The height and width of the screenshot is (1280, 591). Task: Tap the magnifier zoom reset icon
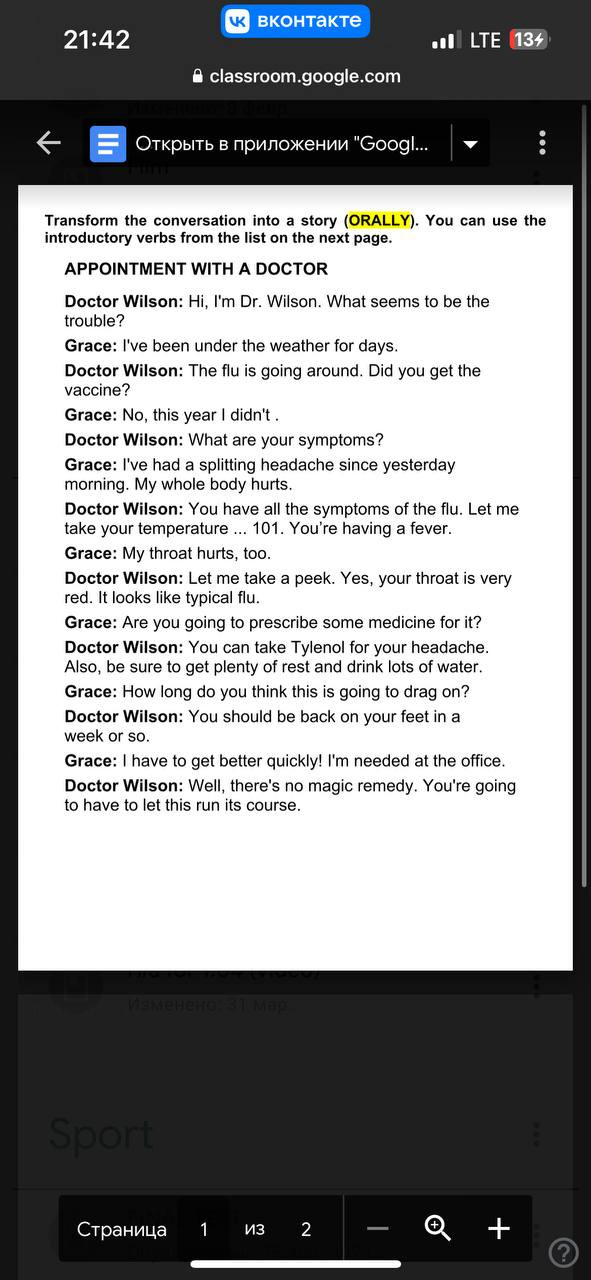pos(438,1228)
